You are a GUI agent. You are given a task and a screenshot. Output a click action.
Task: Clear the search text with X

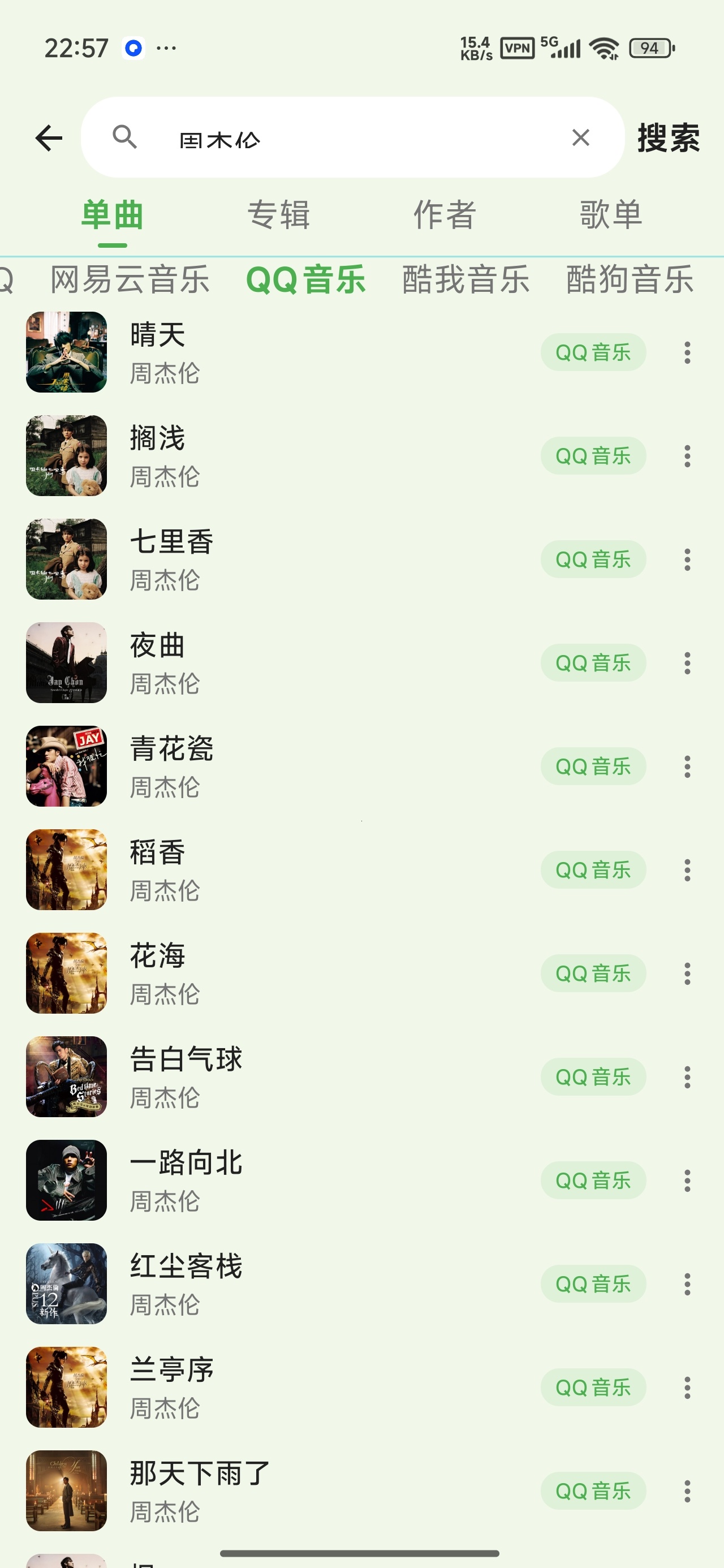(580, 137)
